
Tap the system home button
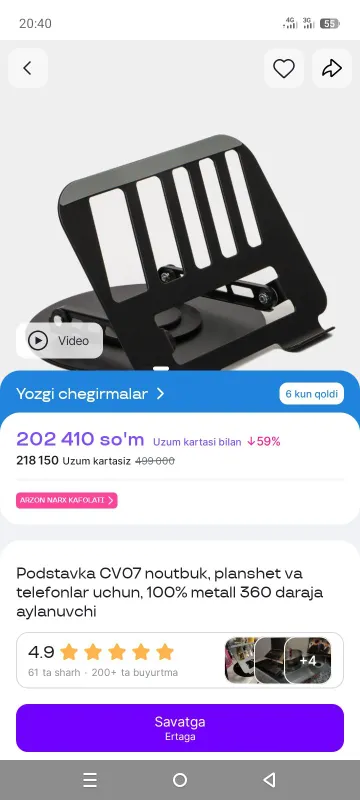(x=180, y=780)
